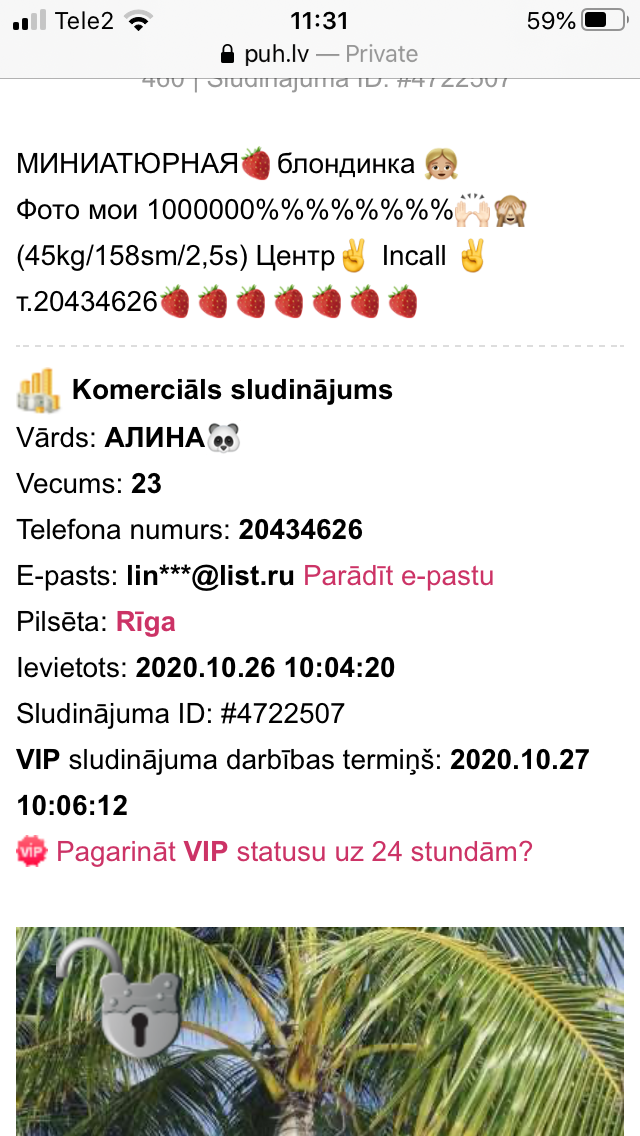The height and width of the screenshot is (1136, 640).
Task: Reveal the full email via Parādīt e-pastu
Action: point(398,576)
